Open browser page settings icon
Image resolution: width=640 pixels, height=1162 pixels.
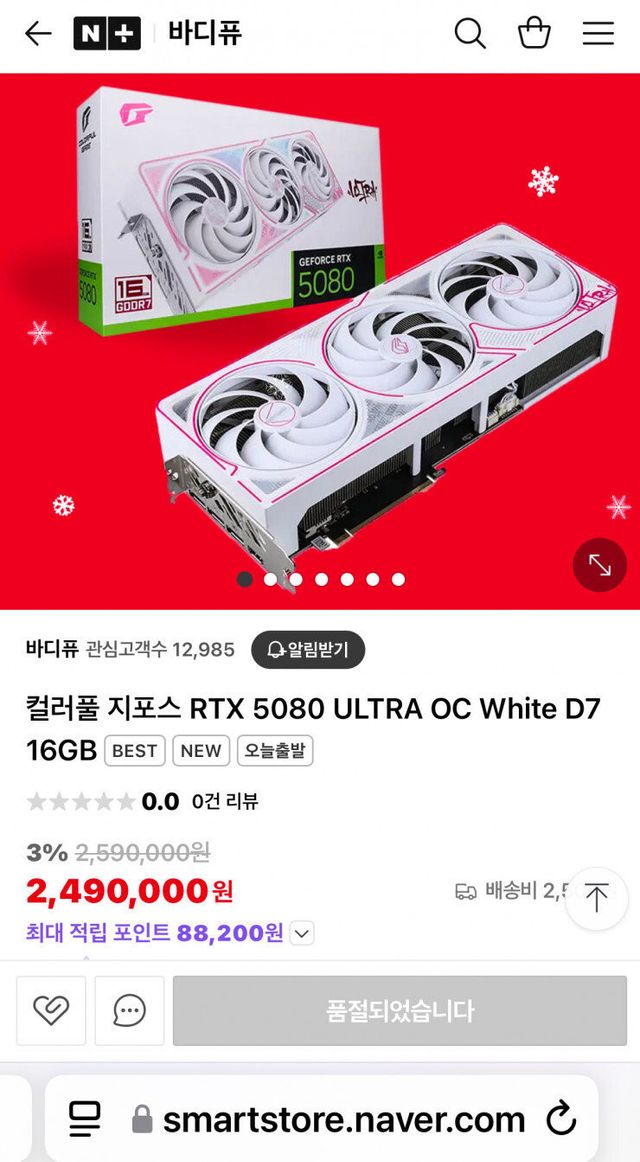click(85, 1119)
